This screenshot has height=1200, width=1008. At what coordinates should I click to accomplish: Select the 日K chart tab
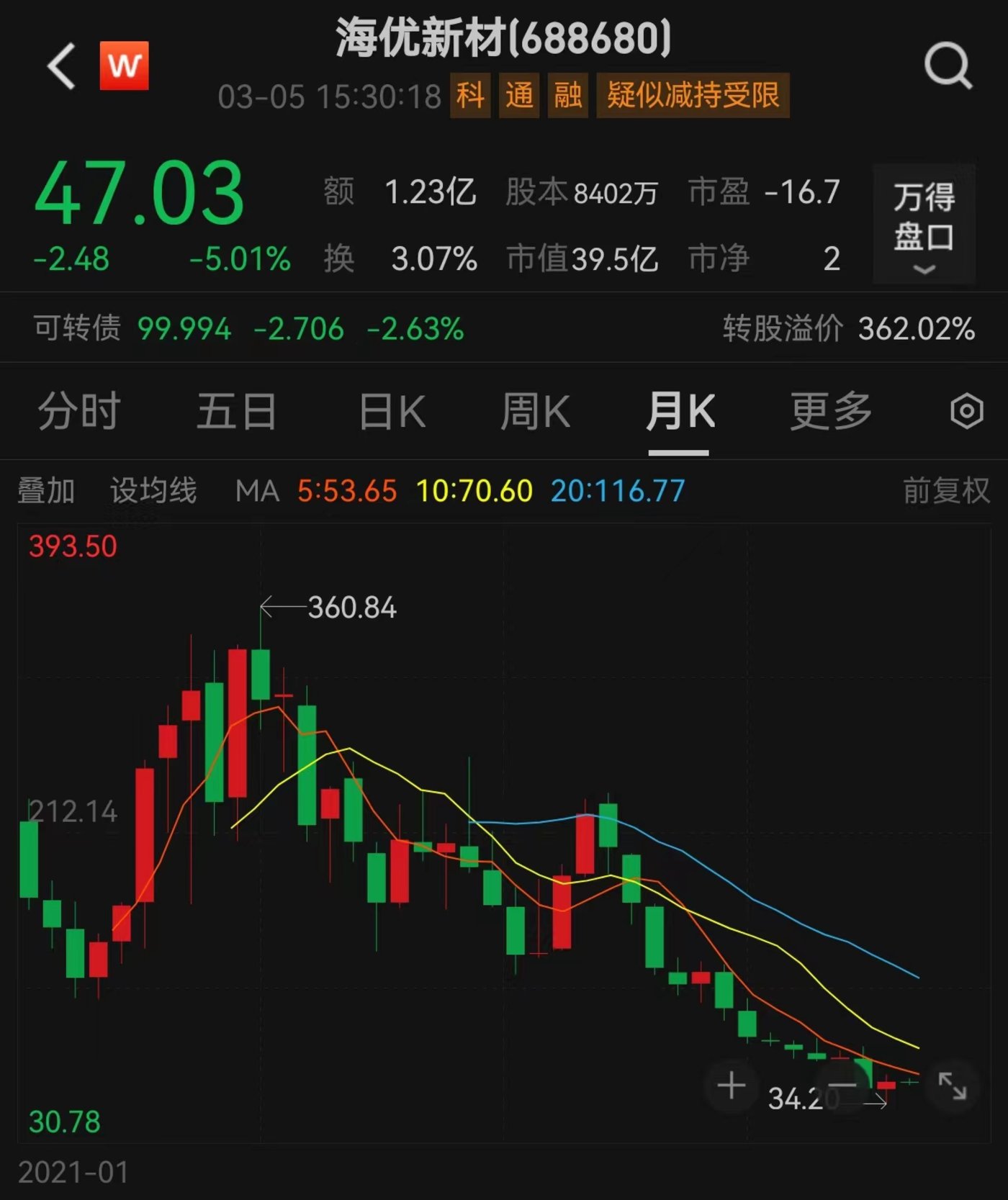click(392, 412)
